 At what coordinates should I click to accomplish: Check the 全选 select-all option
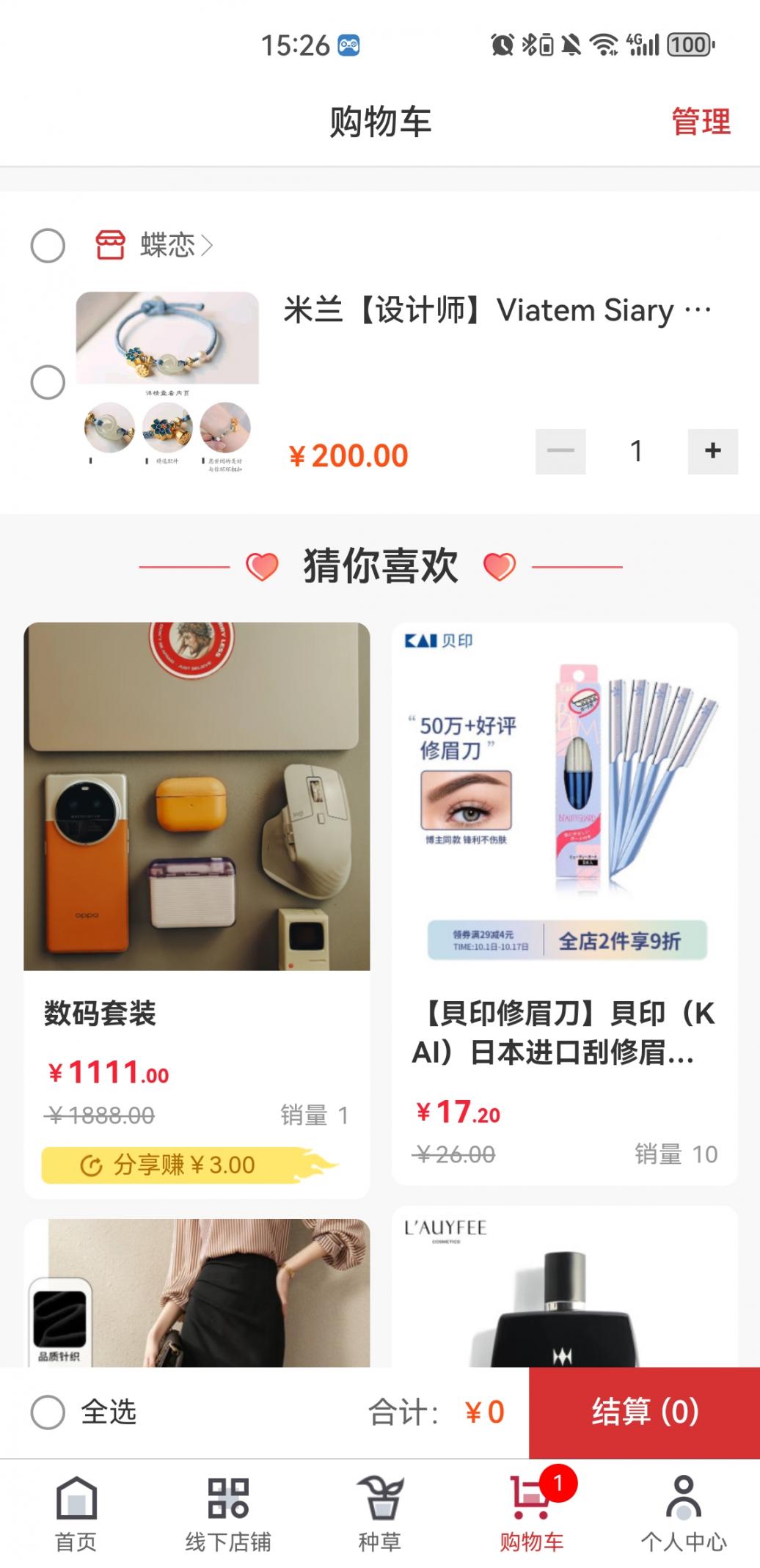pos(48,1412)
